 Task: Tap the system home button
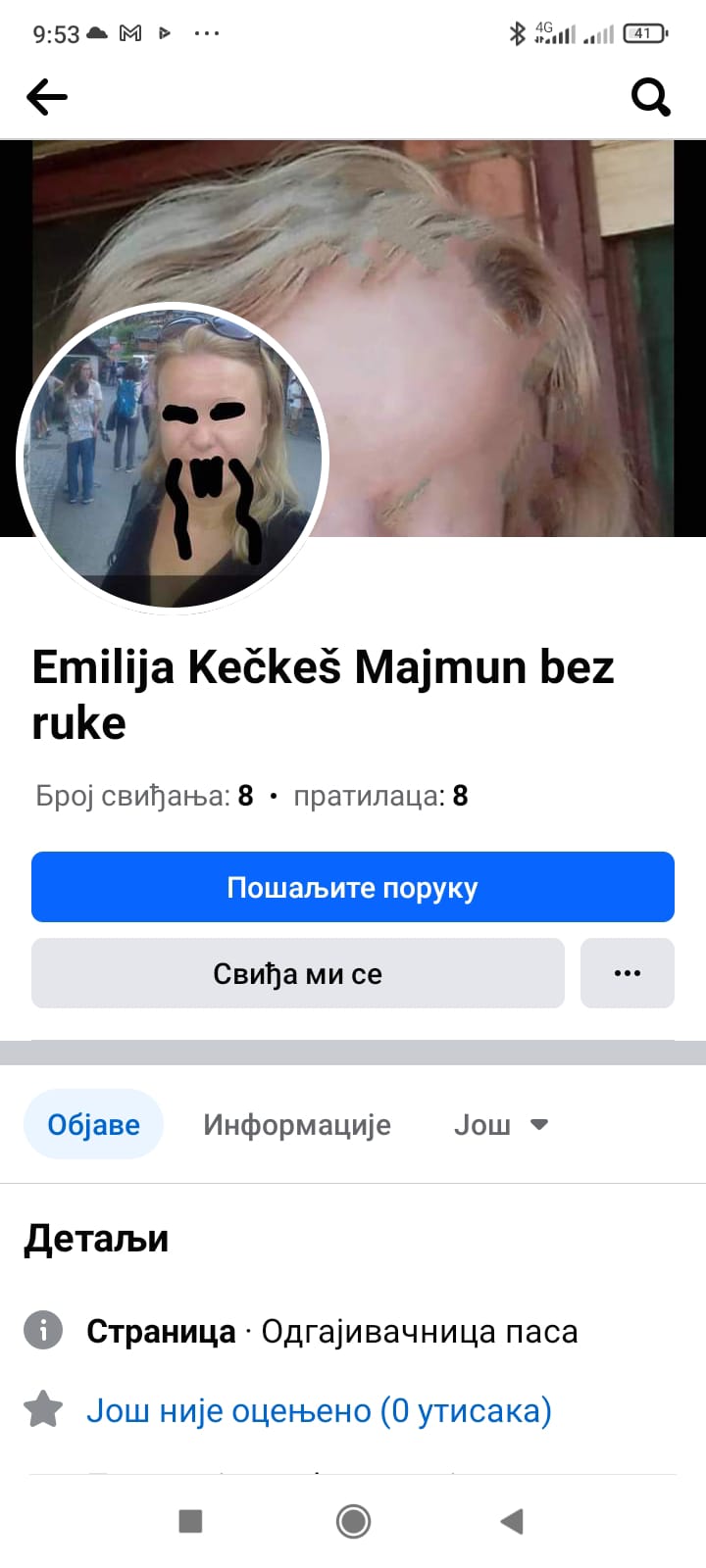[353, 1521]
